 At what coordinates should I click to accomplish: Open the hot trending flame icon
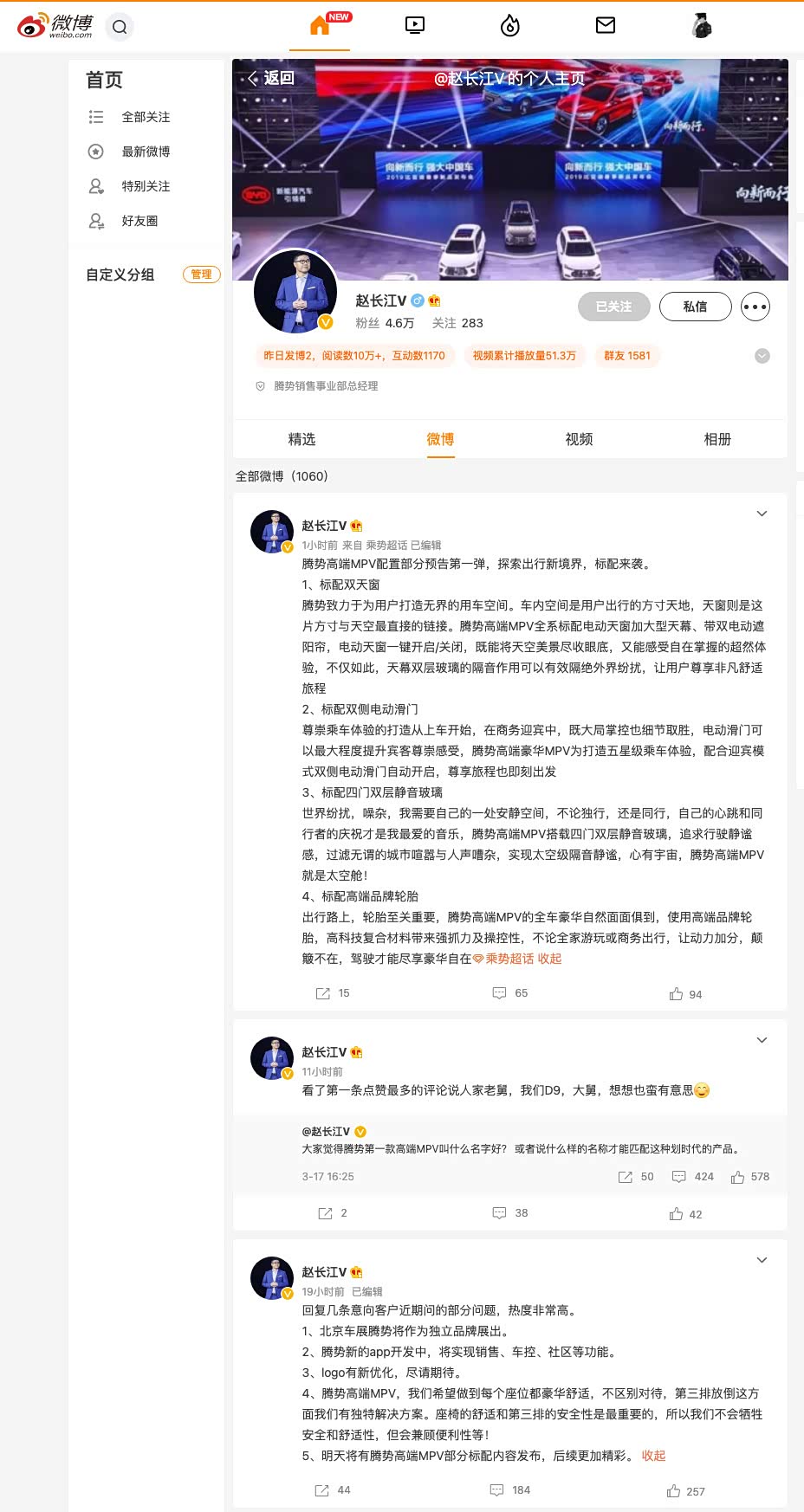tap(510, 26)
